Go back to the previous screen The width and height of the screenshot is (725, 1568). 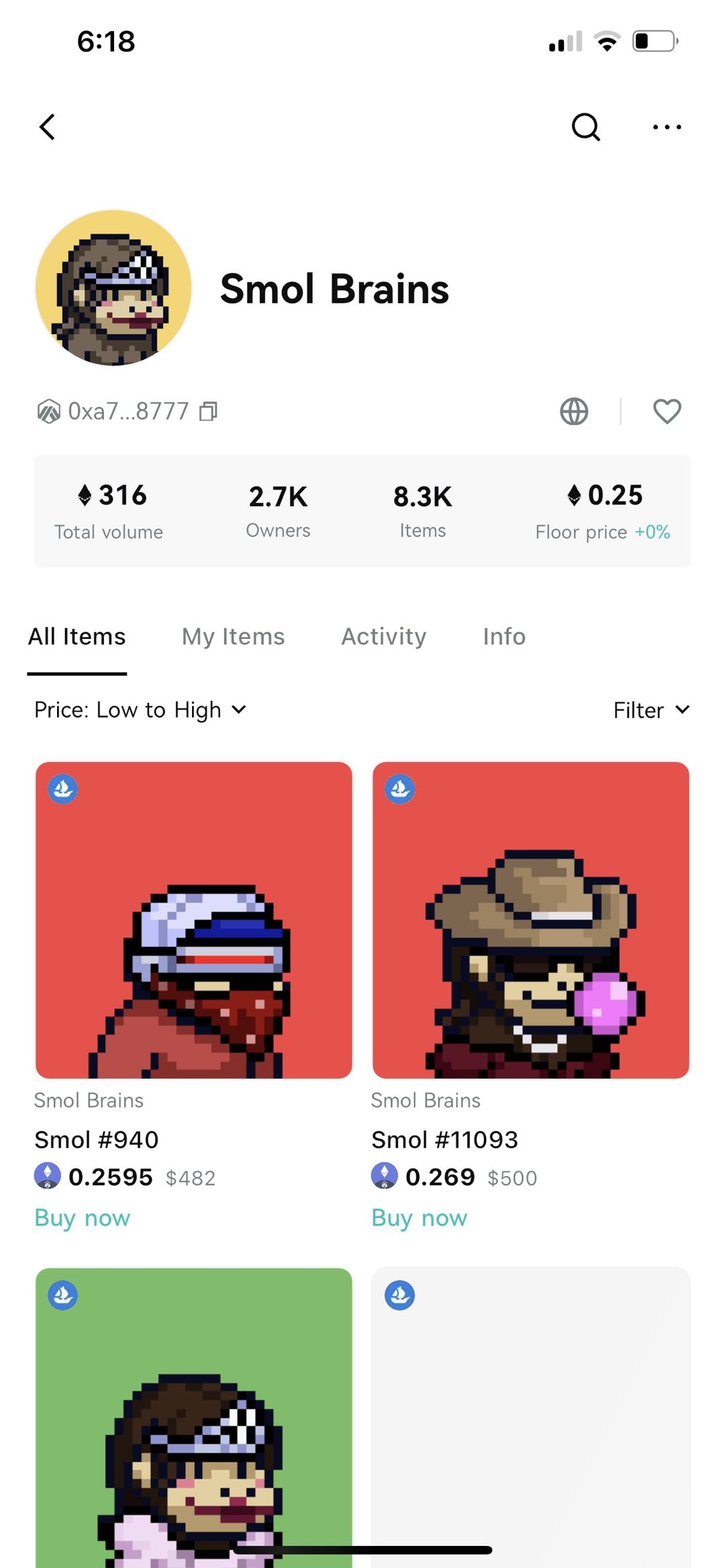coord(47,127)
